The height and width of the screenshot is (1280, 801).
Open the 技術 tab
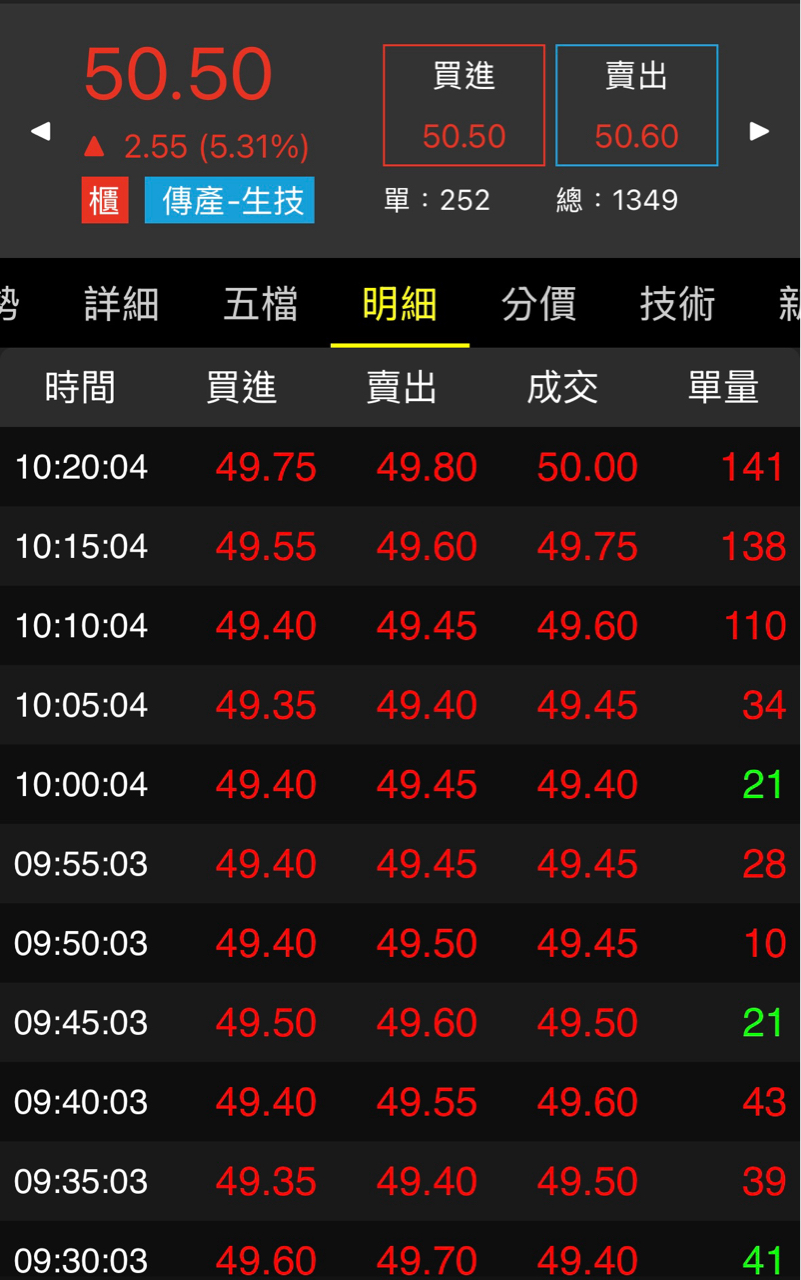point(678,304)
